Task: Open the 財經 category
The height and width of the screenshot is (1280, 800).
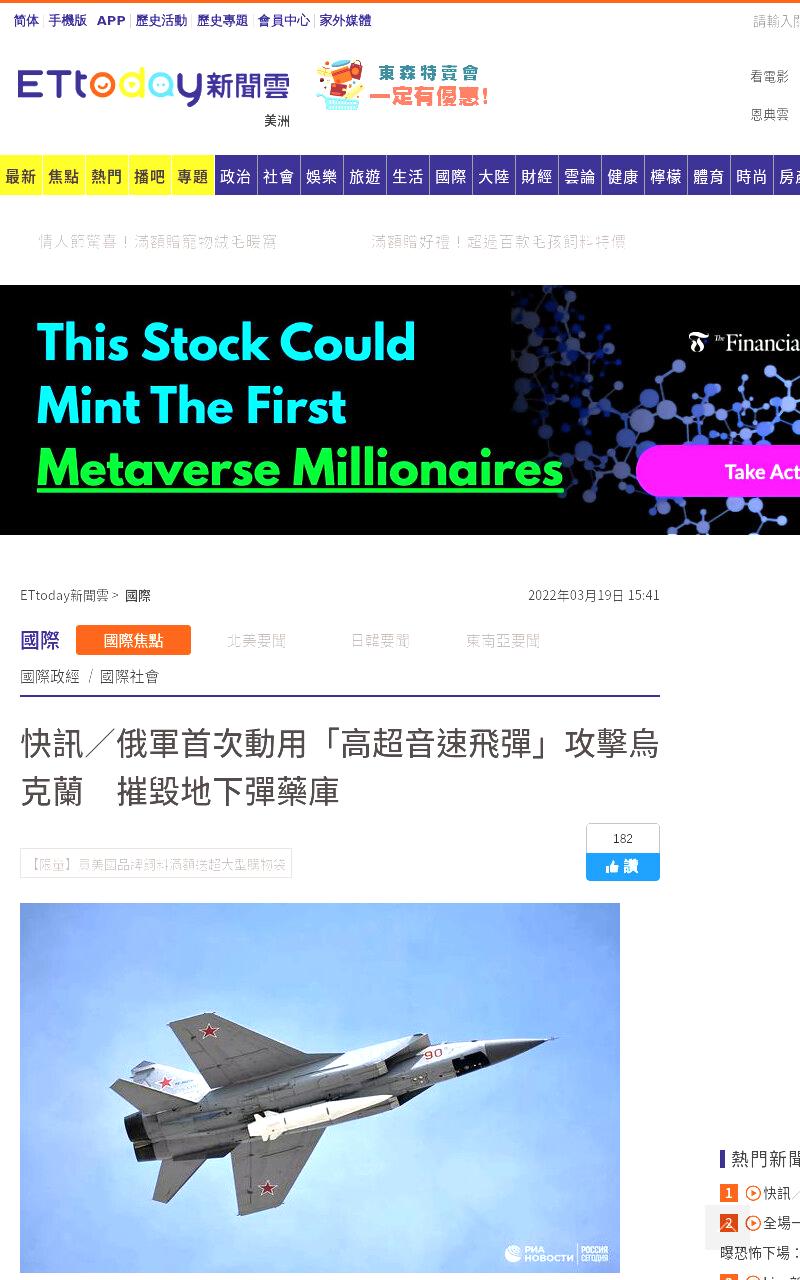Action: click(537, 176)
